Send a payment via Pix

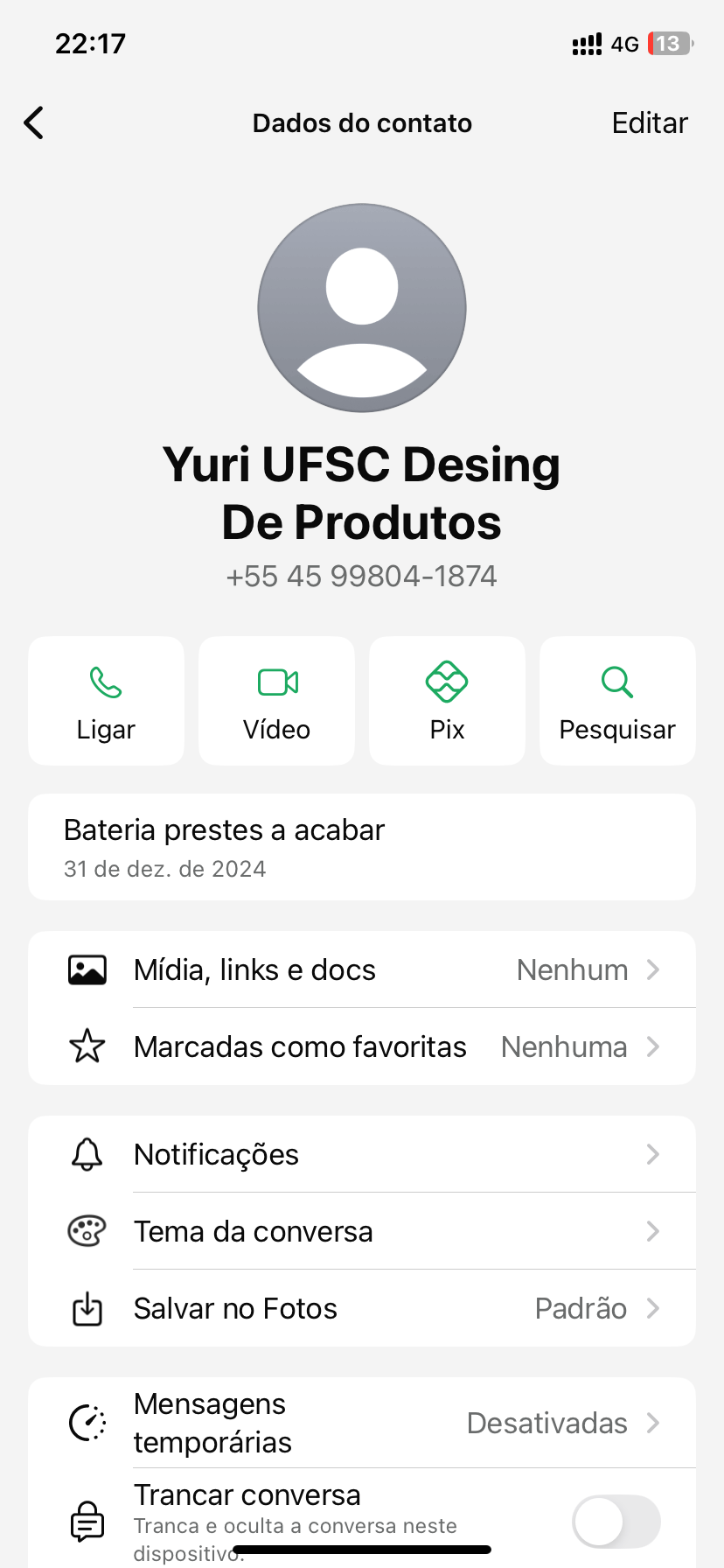point(447,701)
